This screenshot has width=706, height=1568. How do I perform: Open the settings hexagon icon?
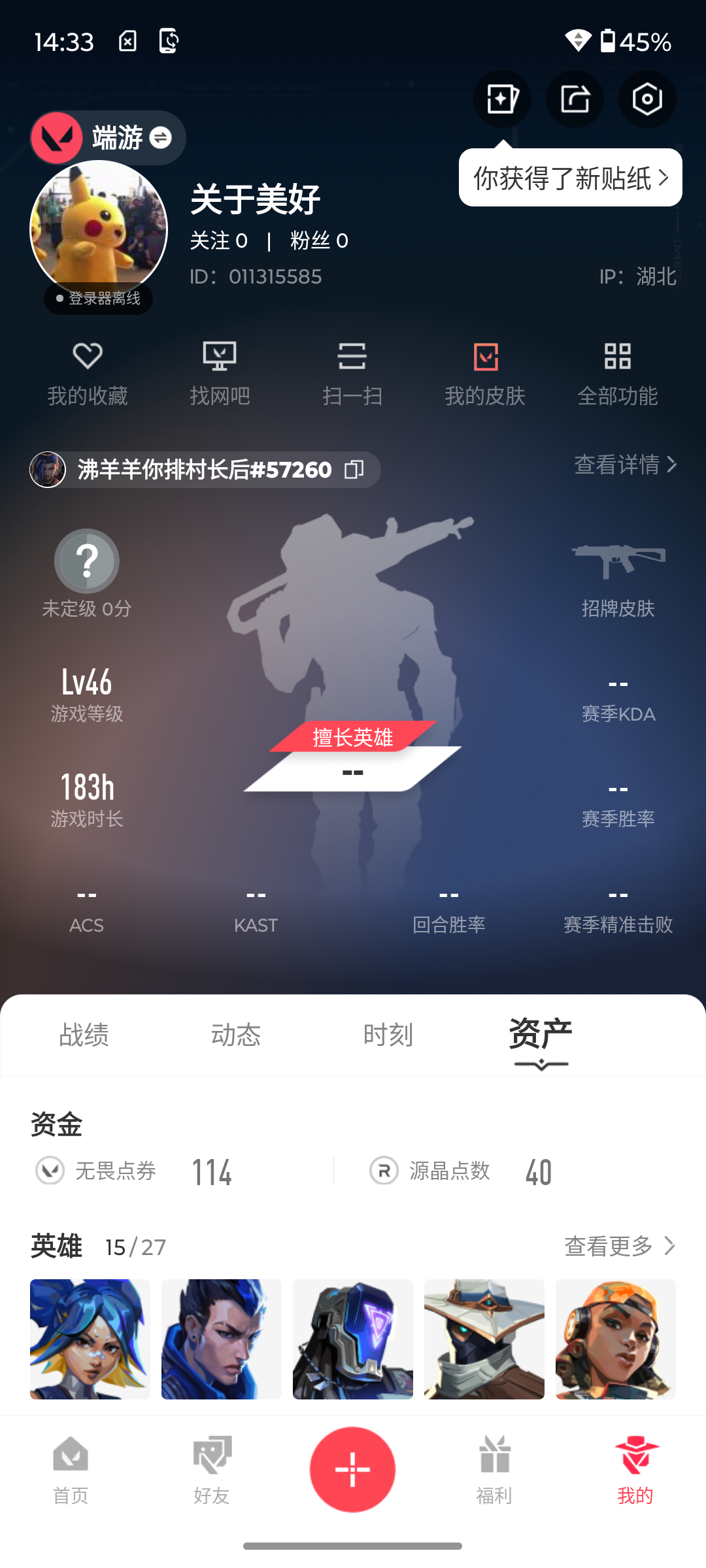tap(647, 99)
